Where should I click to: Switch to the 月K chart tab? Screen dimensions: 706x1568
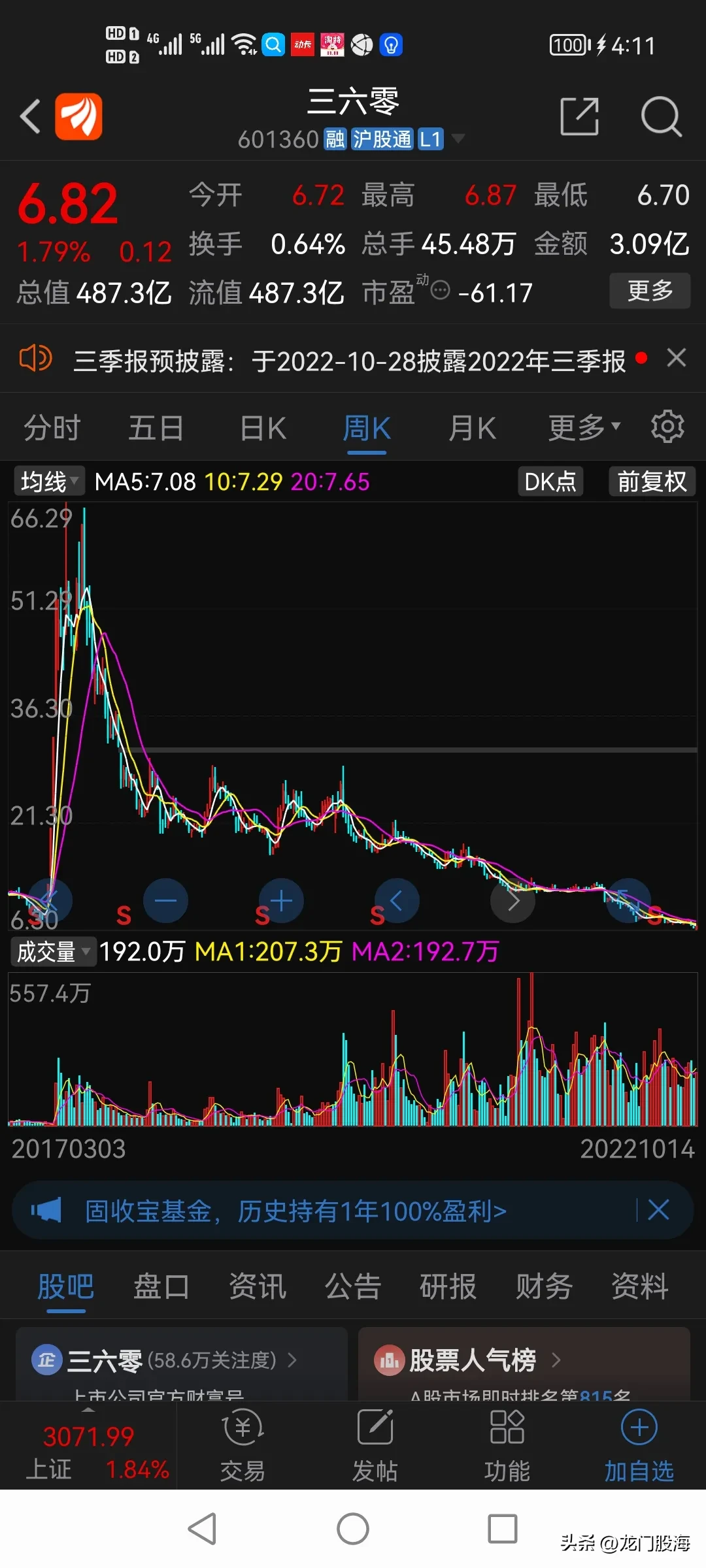pyautogui.click(x=472, y=428)
